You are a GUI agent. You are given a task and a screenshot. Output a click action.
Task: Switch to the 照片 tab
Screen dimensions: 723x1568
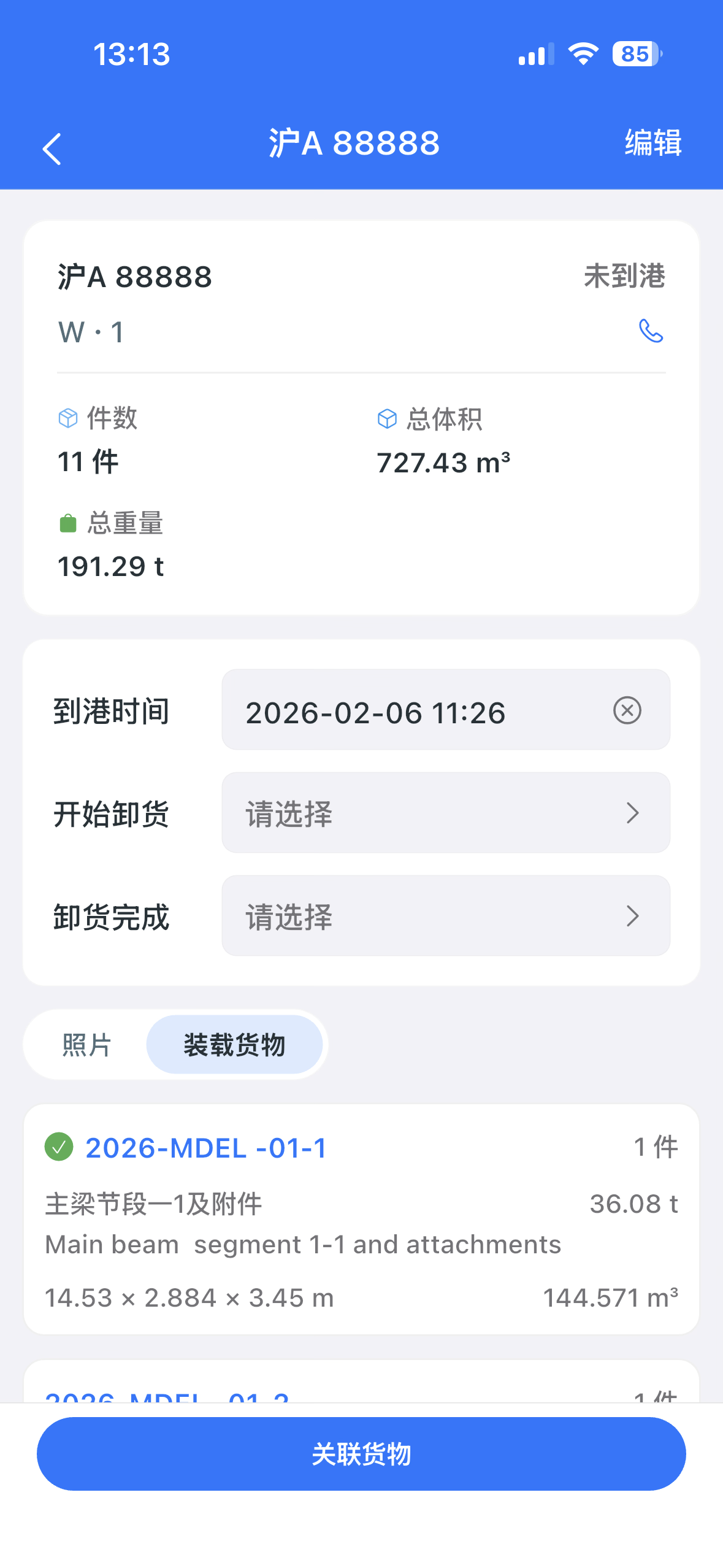(85, 1045)
